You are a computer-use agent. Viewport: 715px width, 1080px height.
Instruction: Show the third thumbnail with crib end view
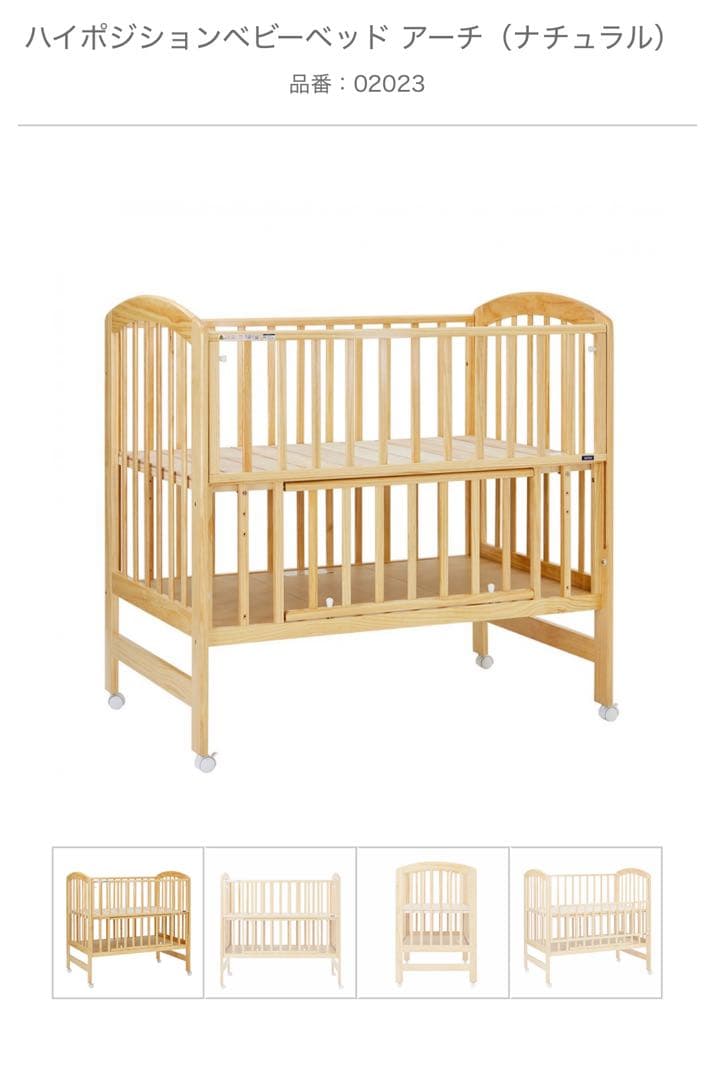[x=433, y=922]
